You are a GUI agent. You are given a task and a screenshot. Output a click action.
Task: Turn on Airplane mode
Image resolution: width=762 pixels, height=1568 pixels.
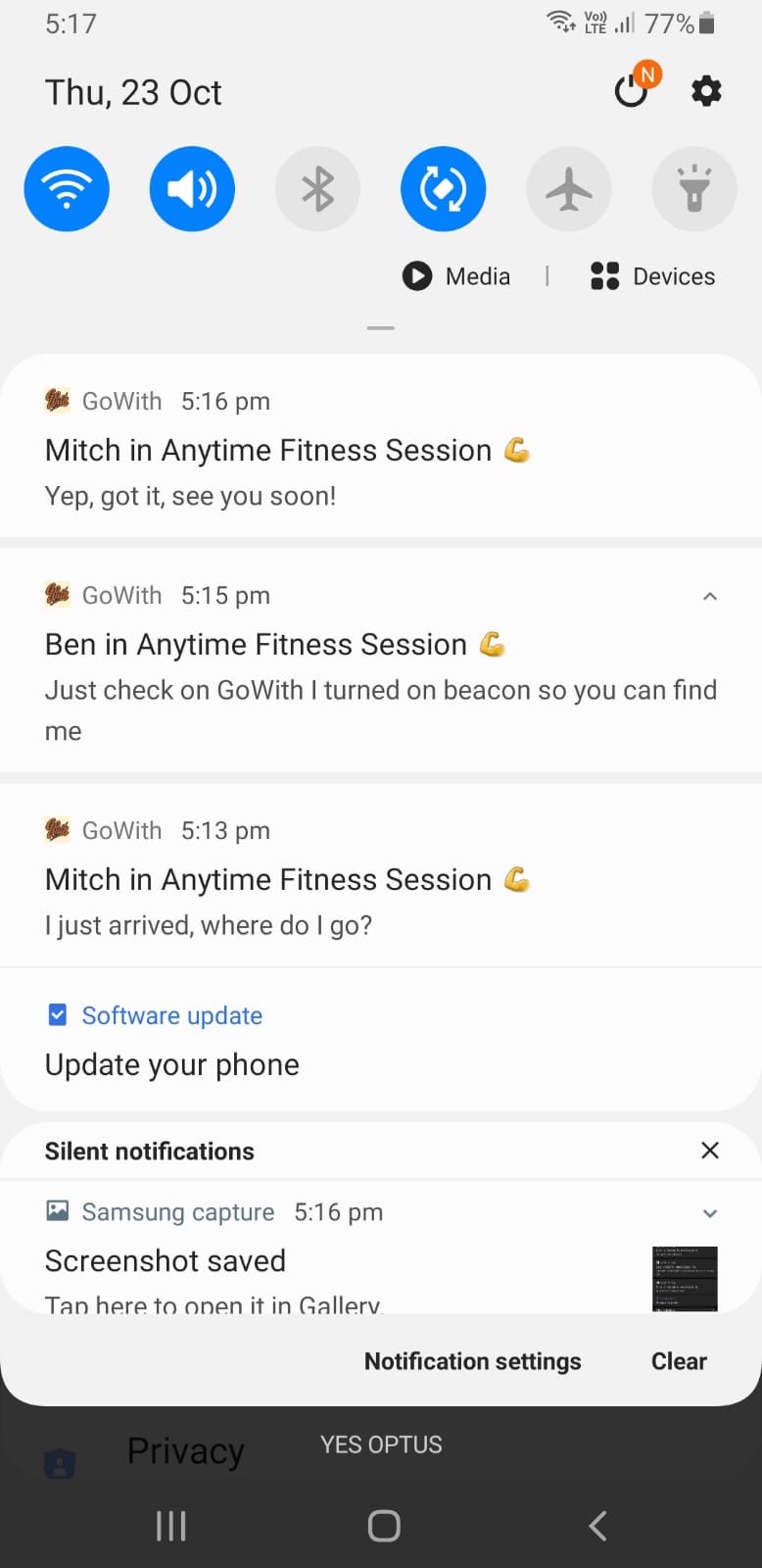click(x=568, y=189)
